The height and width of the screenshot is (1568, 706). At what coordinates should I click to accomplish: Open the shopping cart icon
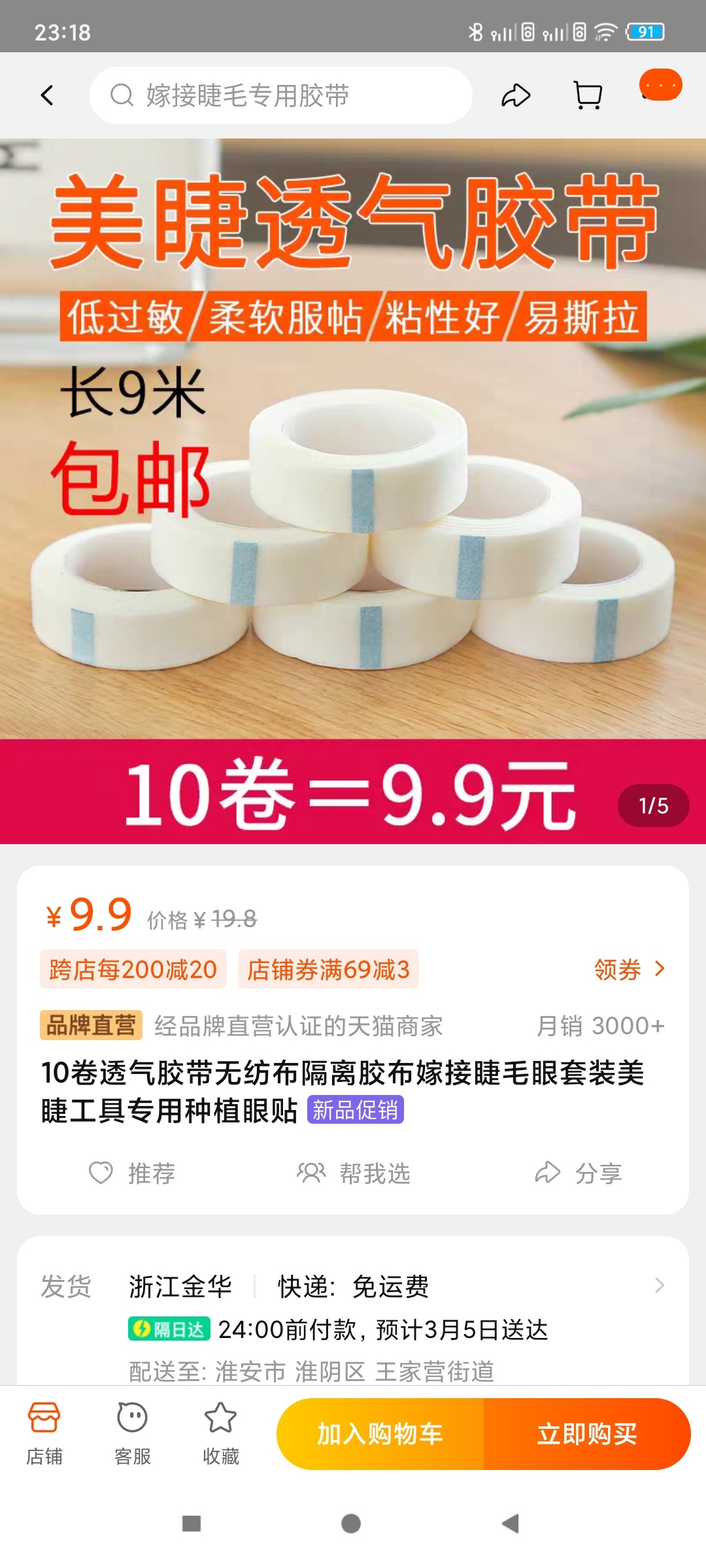pyautogui.click(x=587, y=95)
